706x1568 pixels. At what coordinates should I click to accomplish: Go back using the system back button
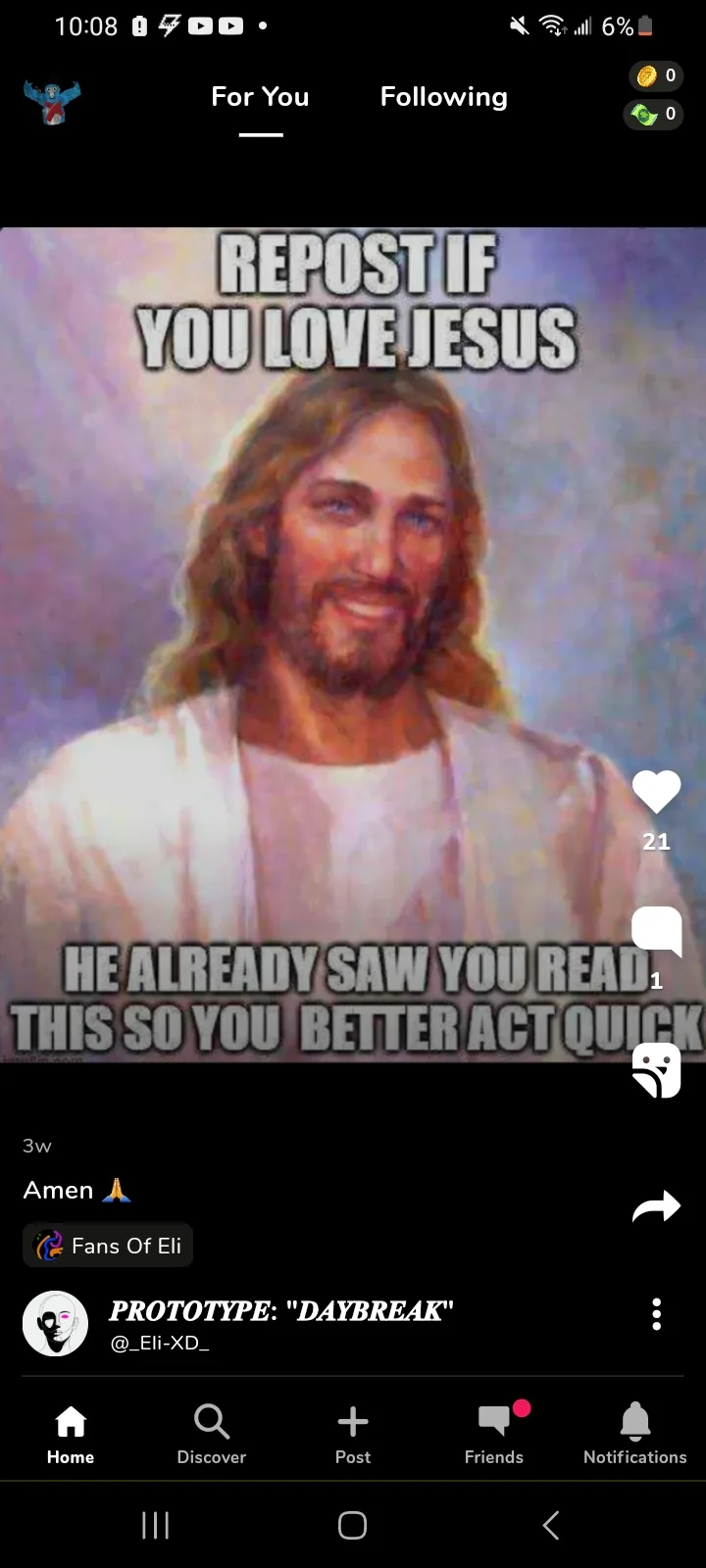point(551,1525)
